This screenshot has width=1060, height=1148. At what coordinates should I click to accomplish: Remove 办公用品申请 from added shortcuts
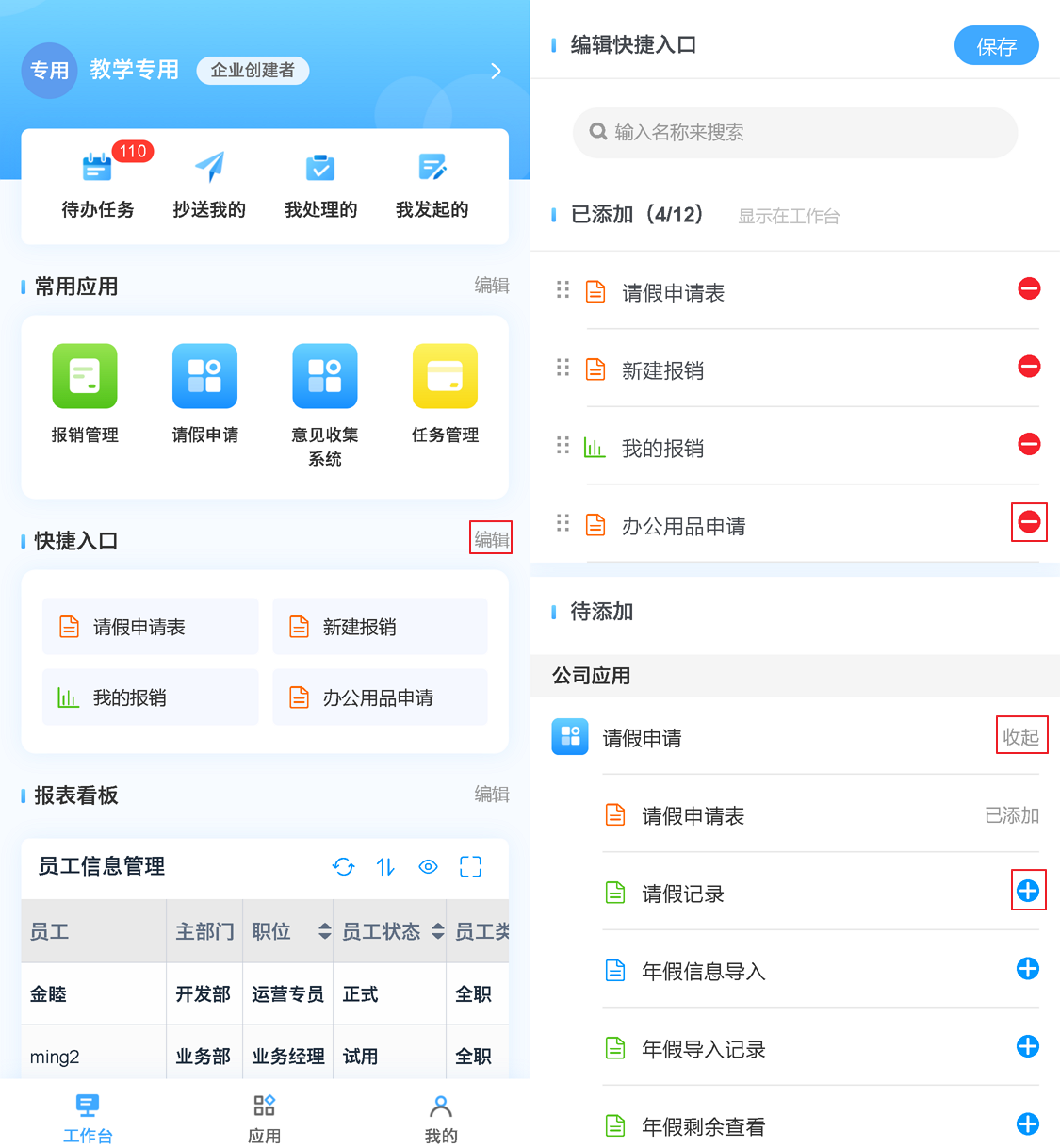click(1029, 521)
